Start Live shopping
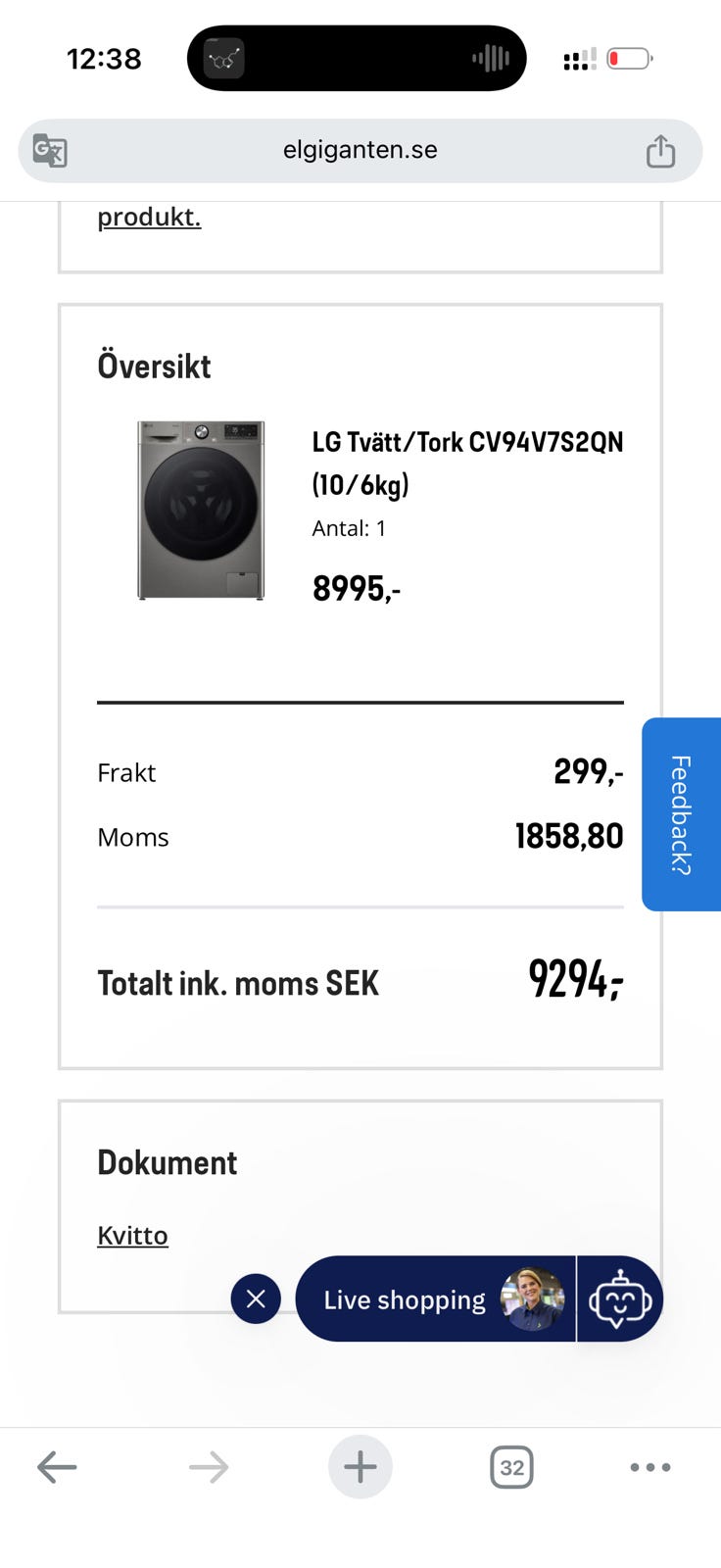The width and height of the screenshot is (721, 1568). (435, 1298)
